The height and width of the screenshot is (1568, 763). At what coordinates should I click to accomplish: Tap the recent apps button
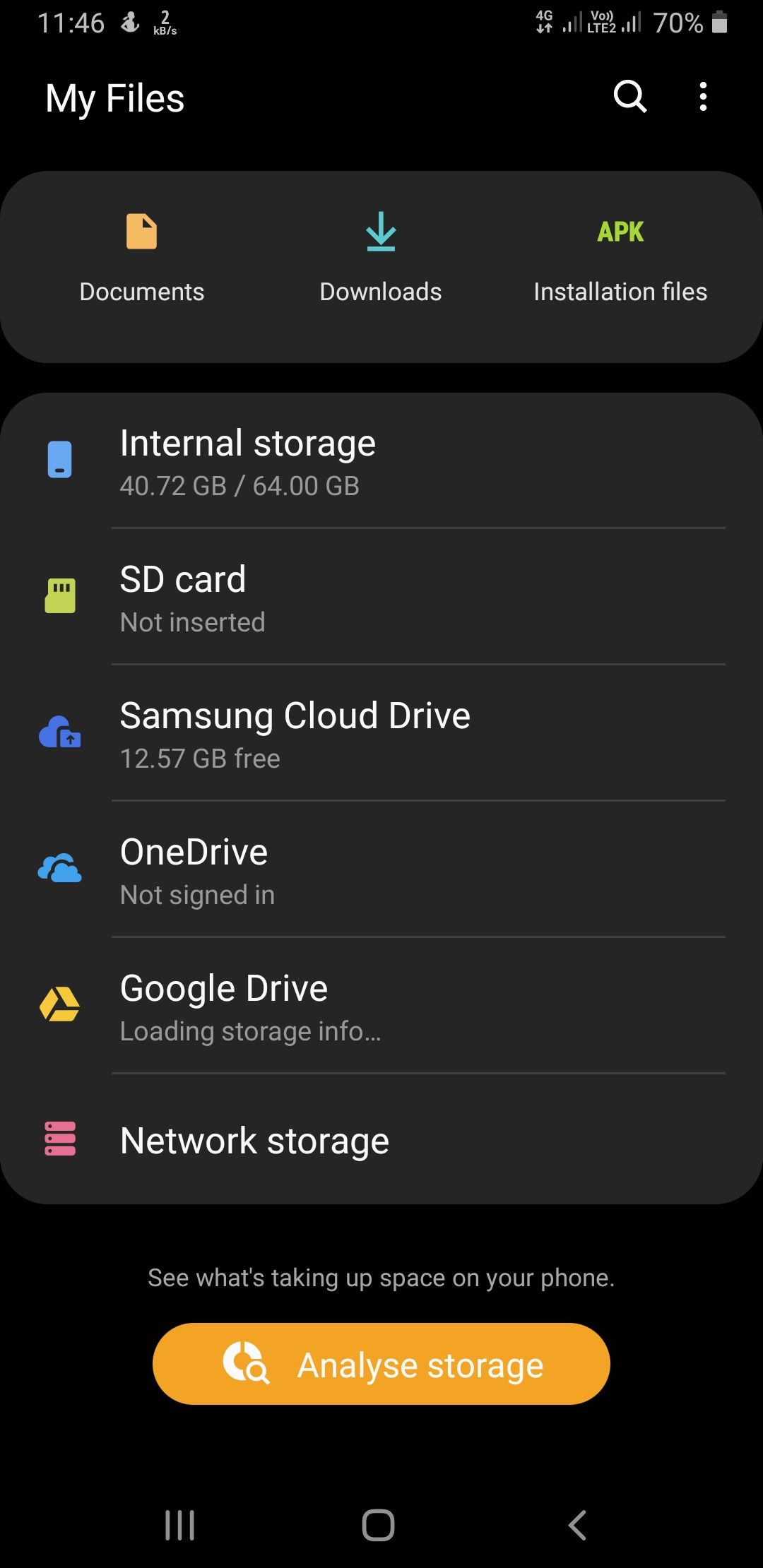point(181,1526)
